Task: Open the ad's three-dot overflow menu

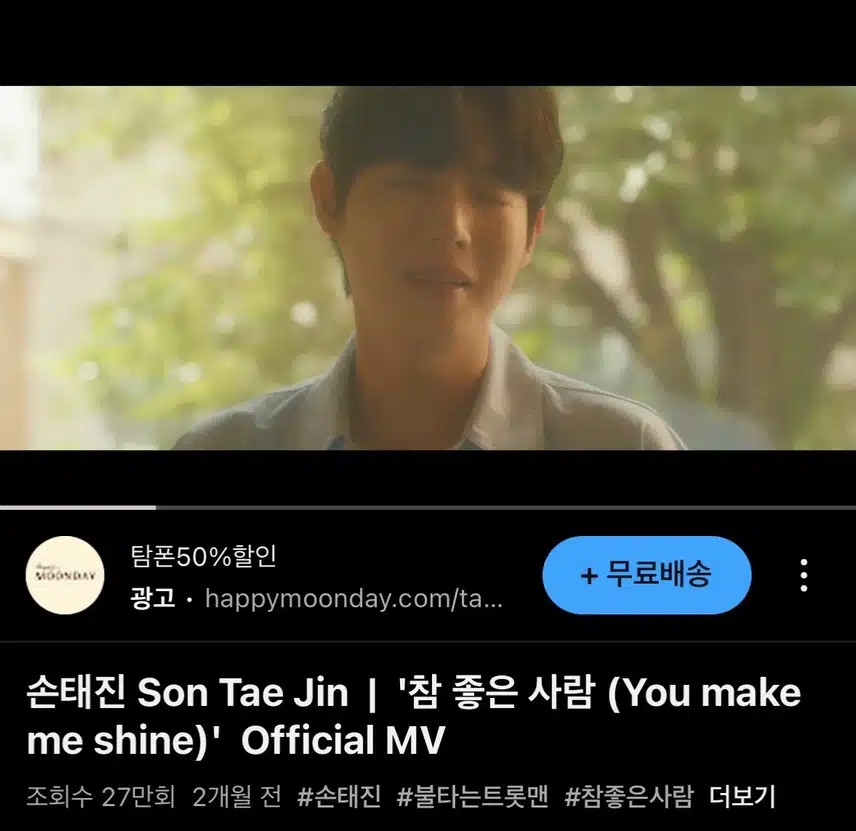Action: 803,575
